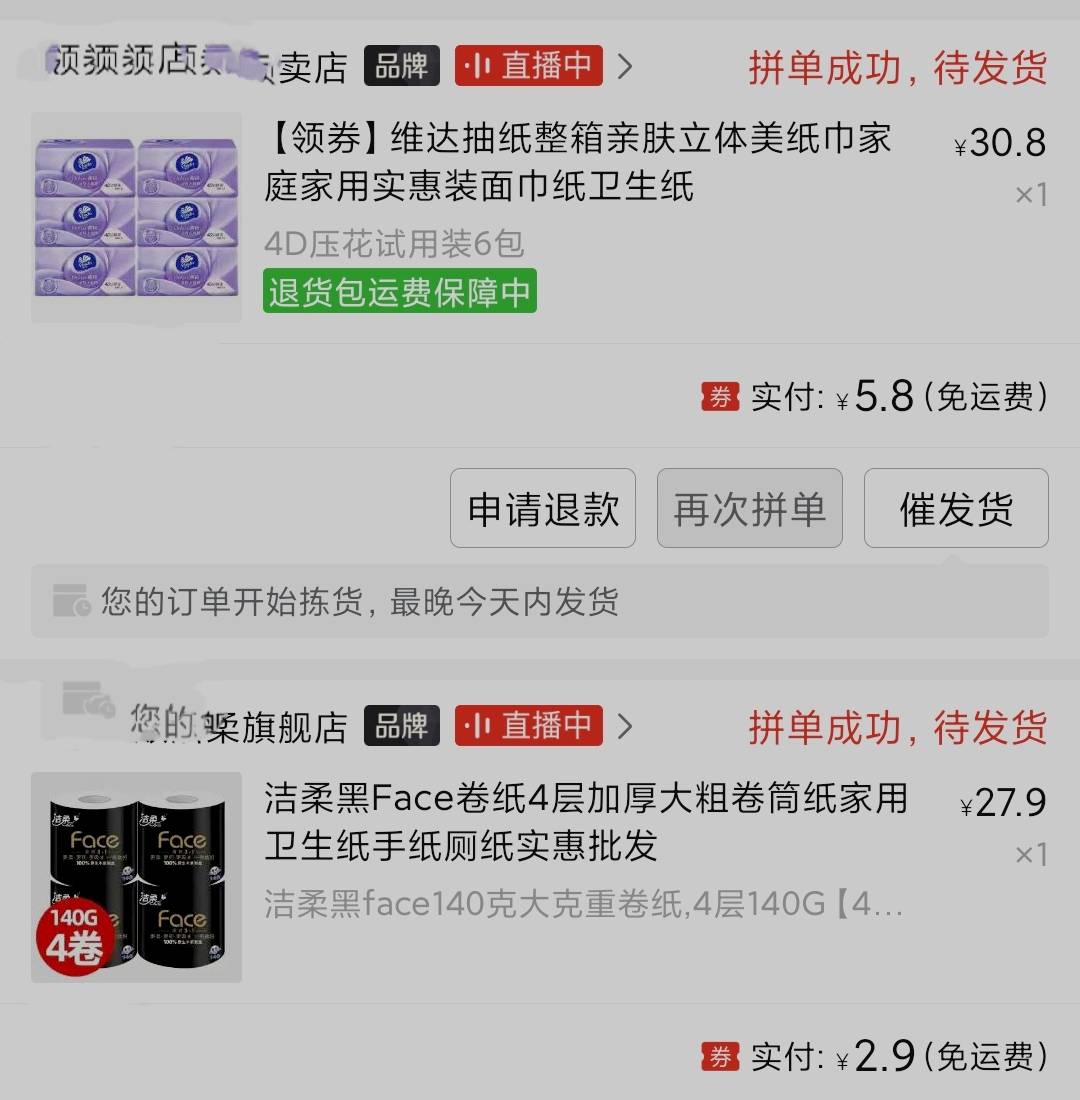Click the 品牌 brand badge next to first store name
1080x1100 pixels.
pyautogui.click(x=401, y=65)
